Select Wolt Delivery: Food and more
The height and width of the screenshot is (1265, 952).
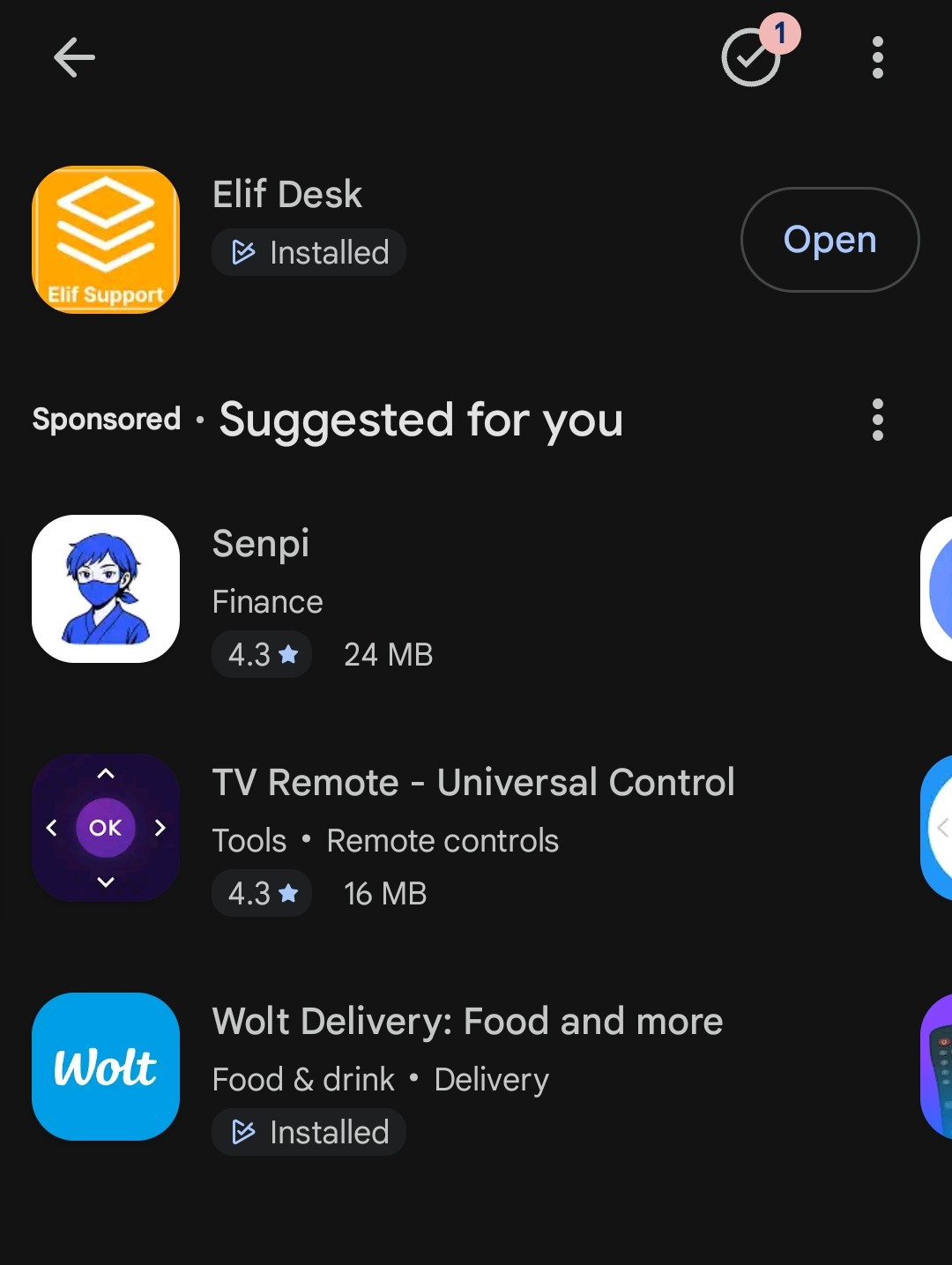coord(467,1022)
